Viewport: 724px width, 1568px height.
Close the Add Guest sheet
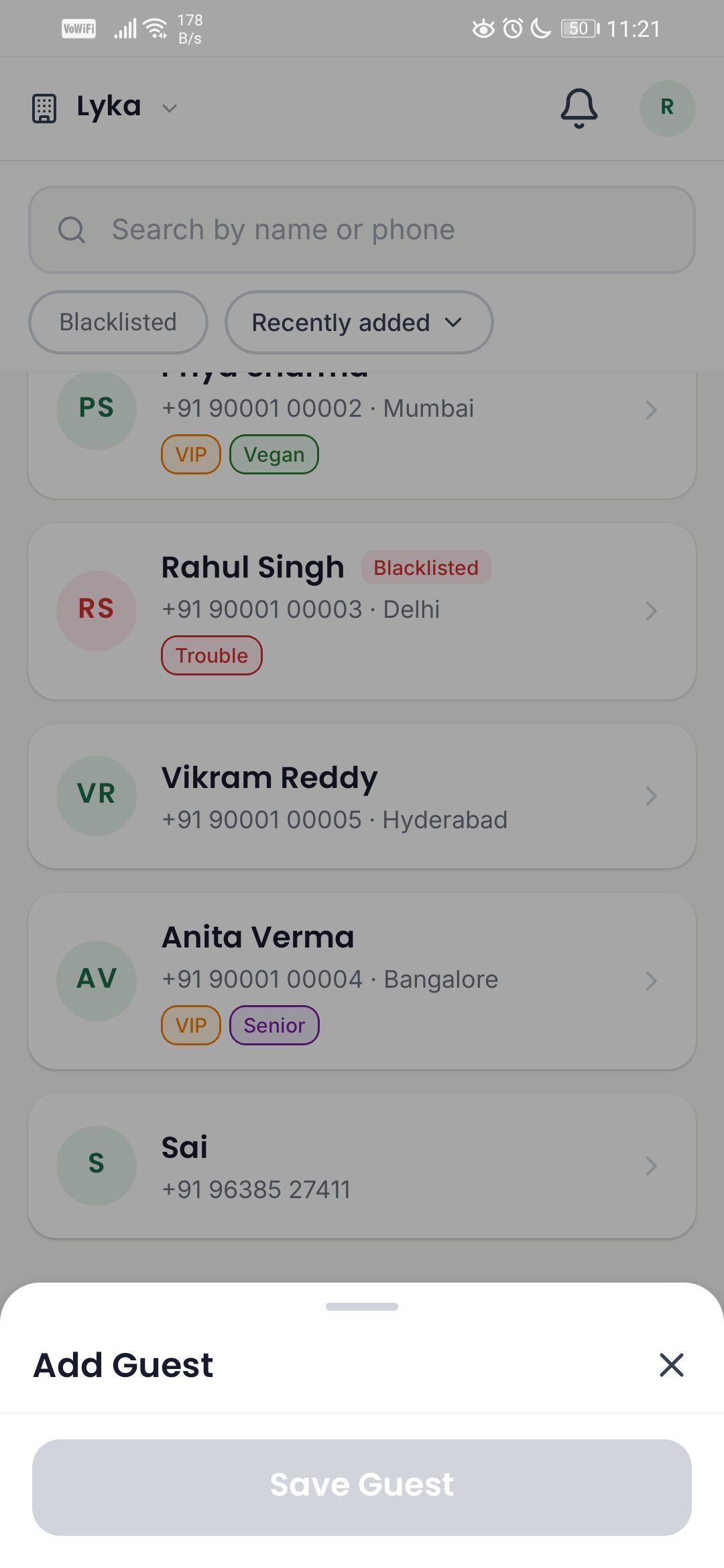click(671, 1364)
